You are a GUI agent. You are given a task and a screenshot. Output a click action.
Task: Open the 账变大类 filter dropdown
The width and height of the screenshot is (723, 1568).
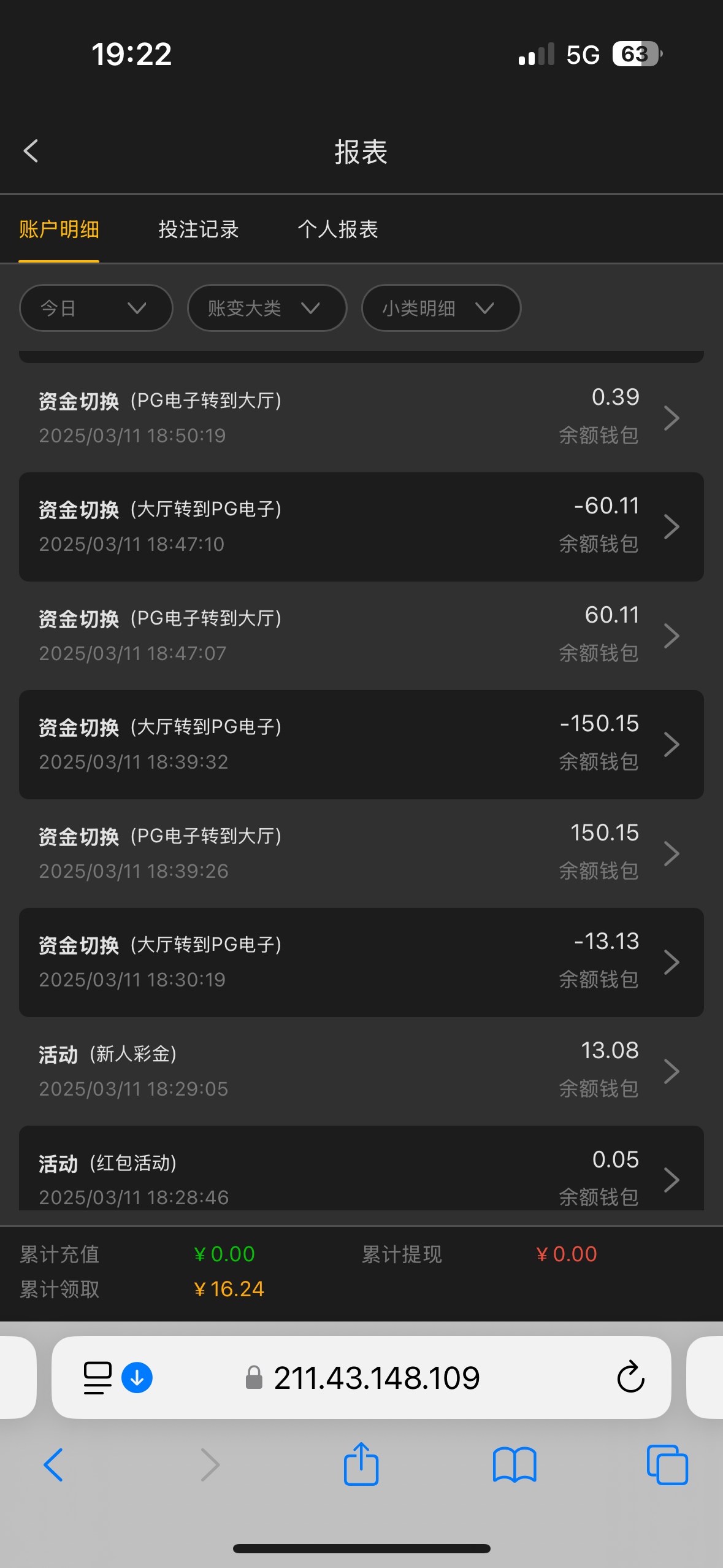(267, 308)
